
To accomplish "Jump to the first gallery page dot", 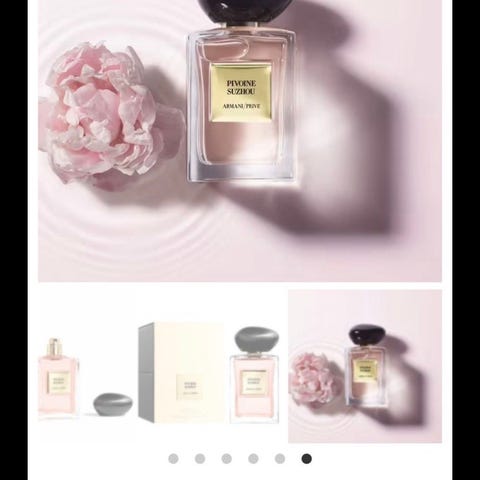I will pyautogui.click(x=173, y=459).
